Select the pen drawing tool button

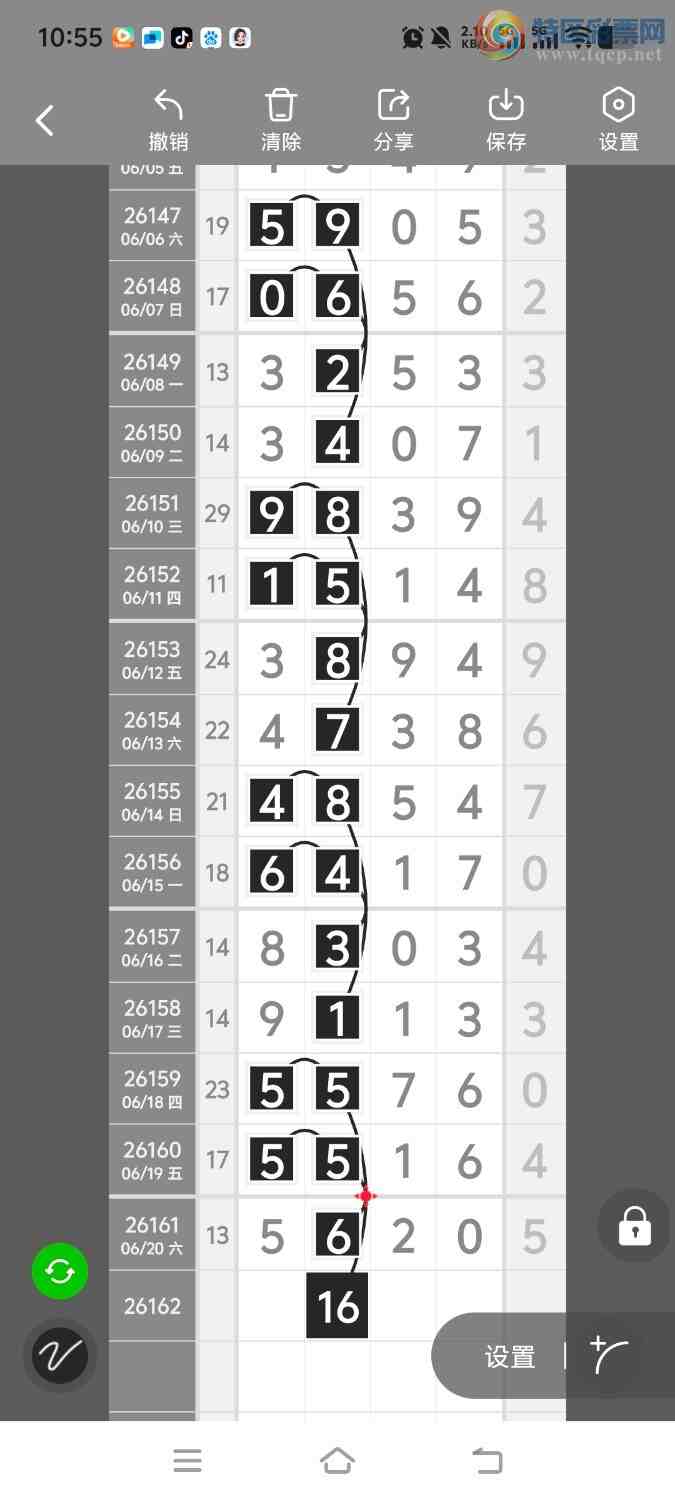[x=60, y=1356]
